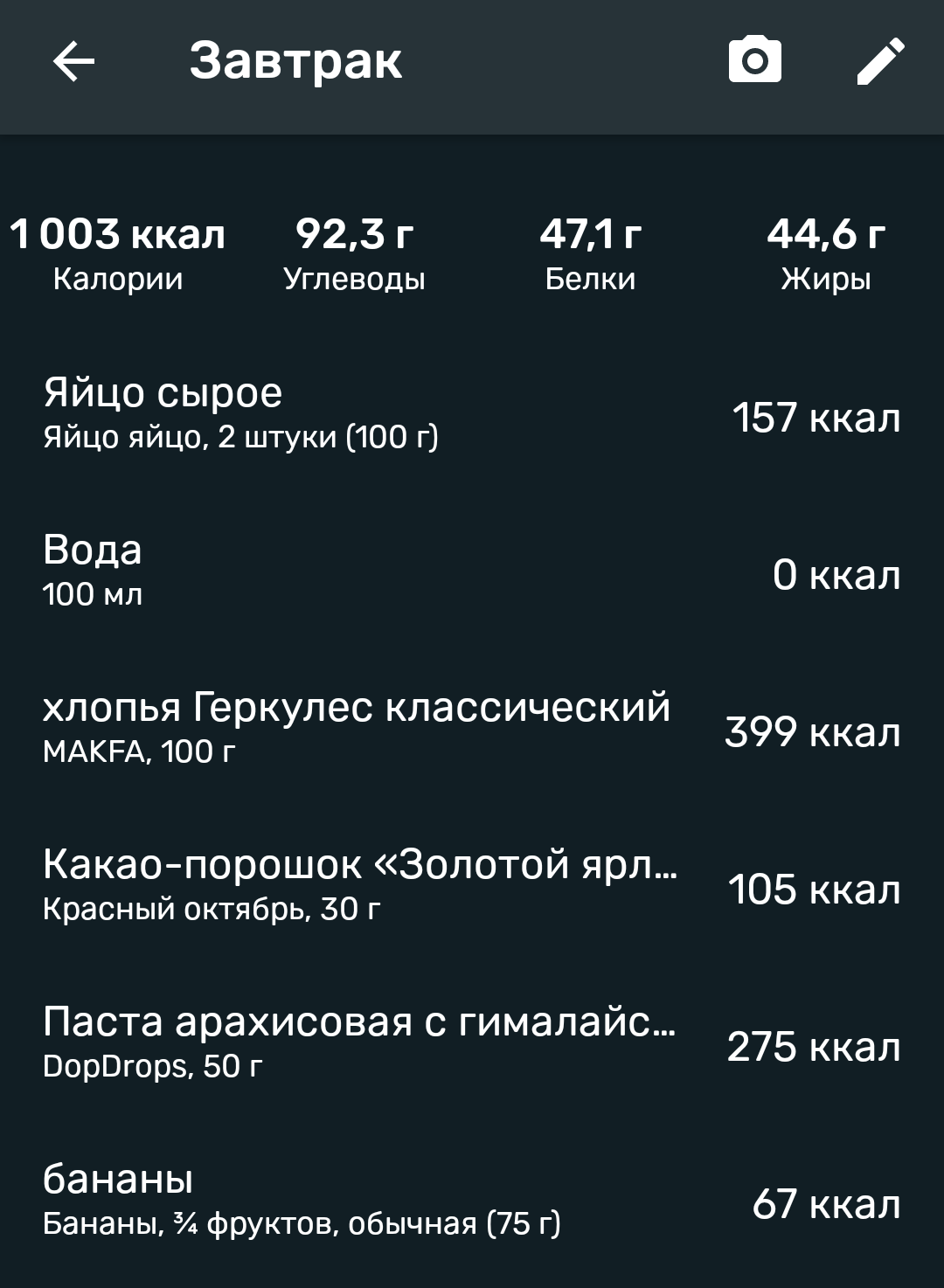This screenshot has height=1288, width=944.
Task: Edit the breakfast with the pencil icon
Action: [x=880, y=61]
